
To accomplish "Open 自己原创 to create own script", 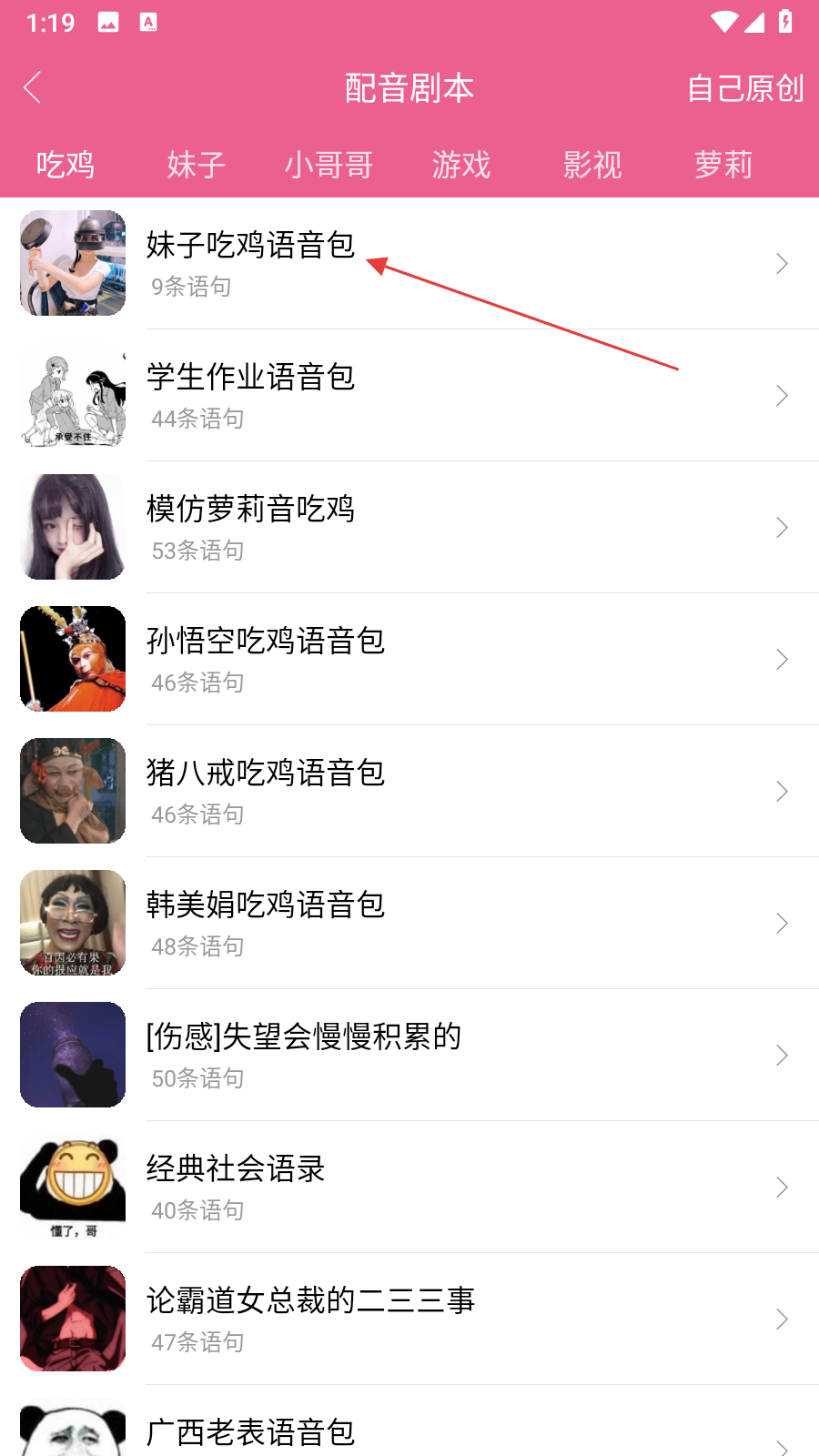I will point(744,88).
